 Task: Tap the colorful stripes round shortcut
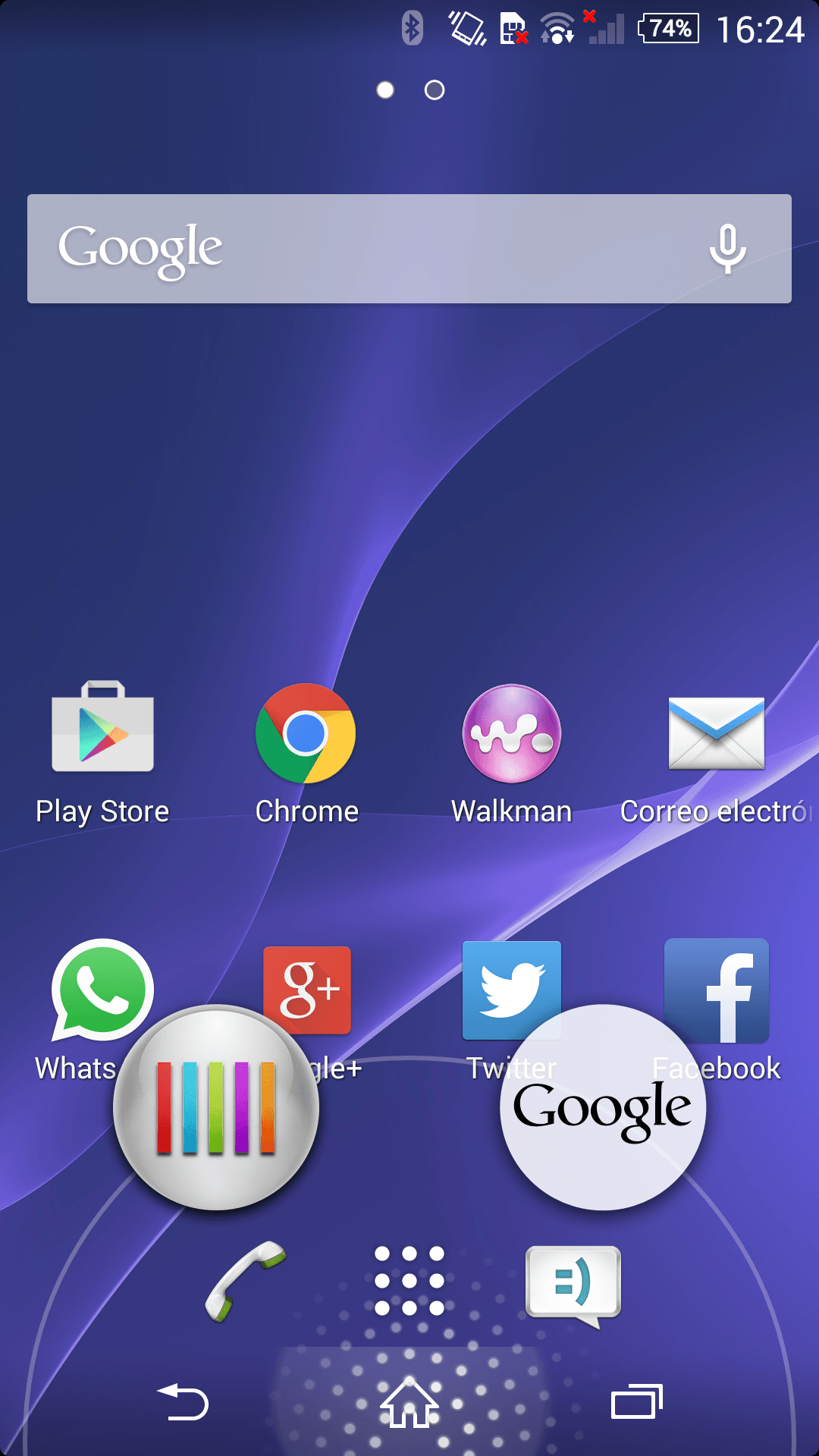(x=216, y=1107)
